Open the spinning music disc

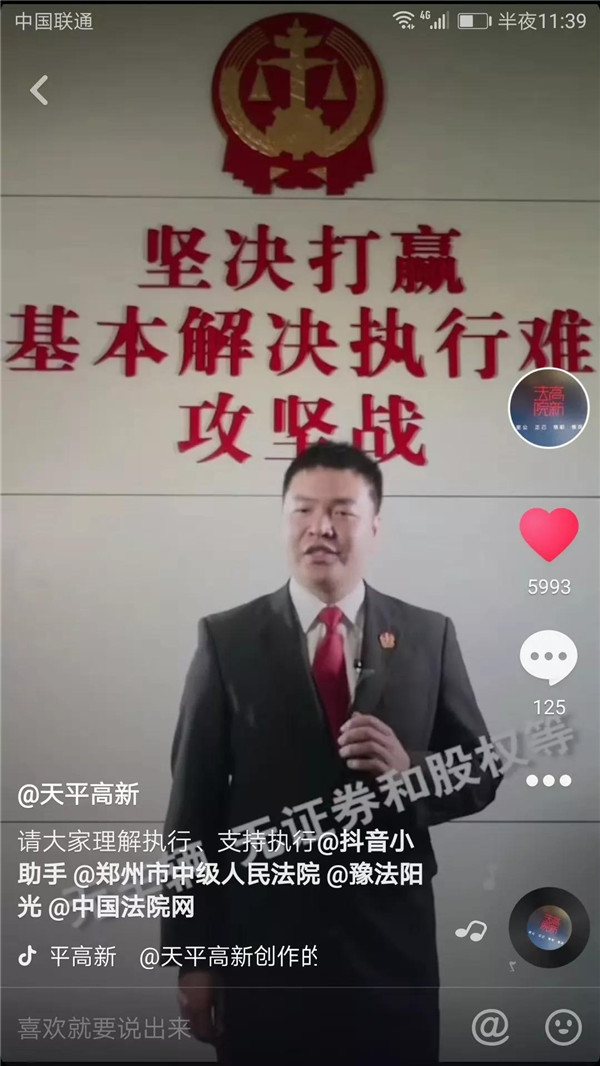[x=548, y=927]
